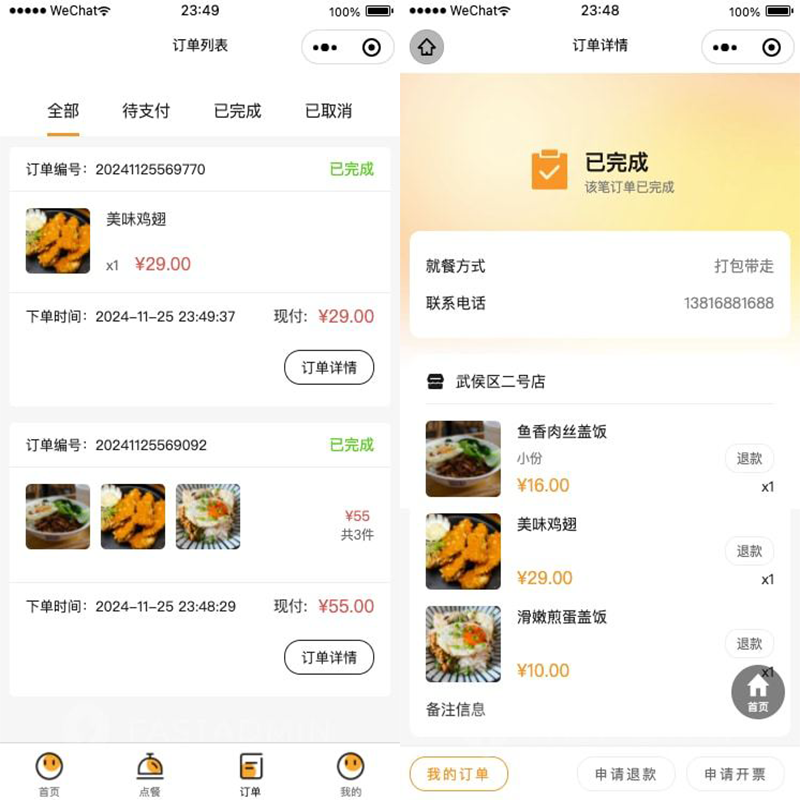Screen dimensions: 800x800
Task: Open 订单详情 for order 20241125569770
Action: (329, 367)
